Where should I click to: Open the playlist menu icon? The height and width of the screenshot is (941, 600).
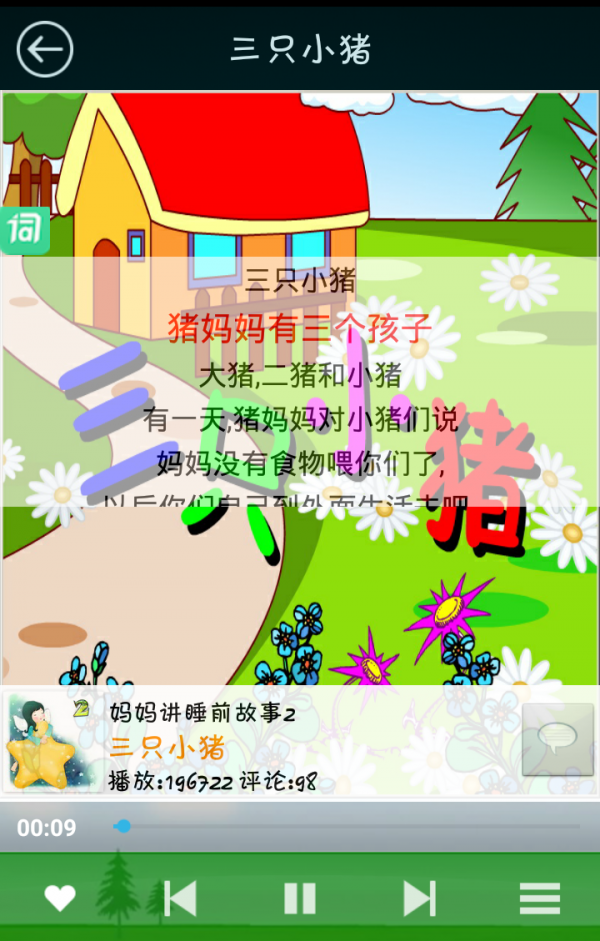[x=540, y=898]
